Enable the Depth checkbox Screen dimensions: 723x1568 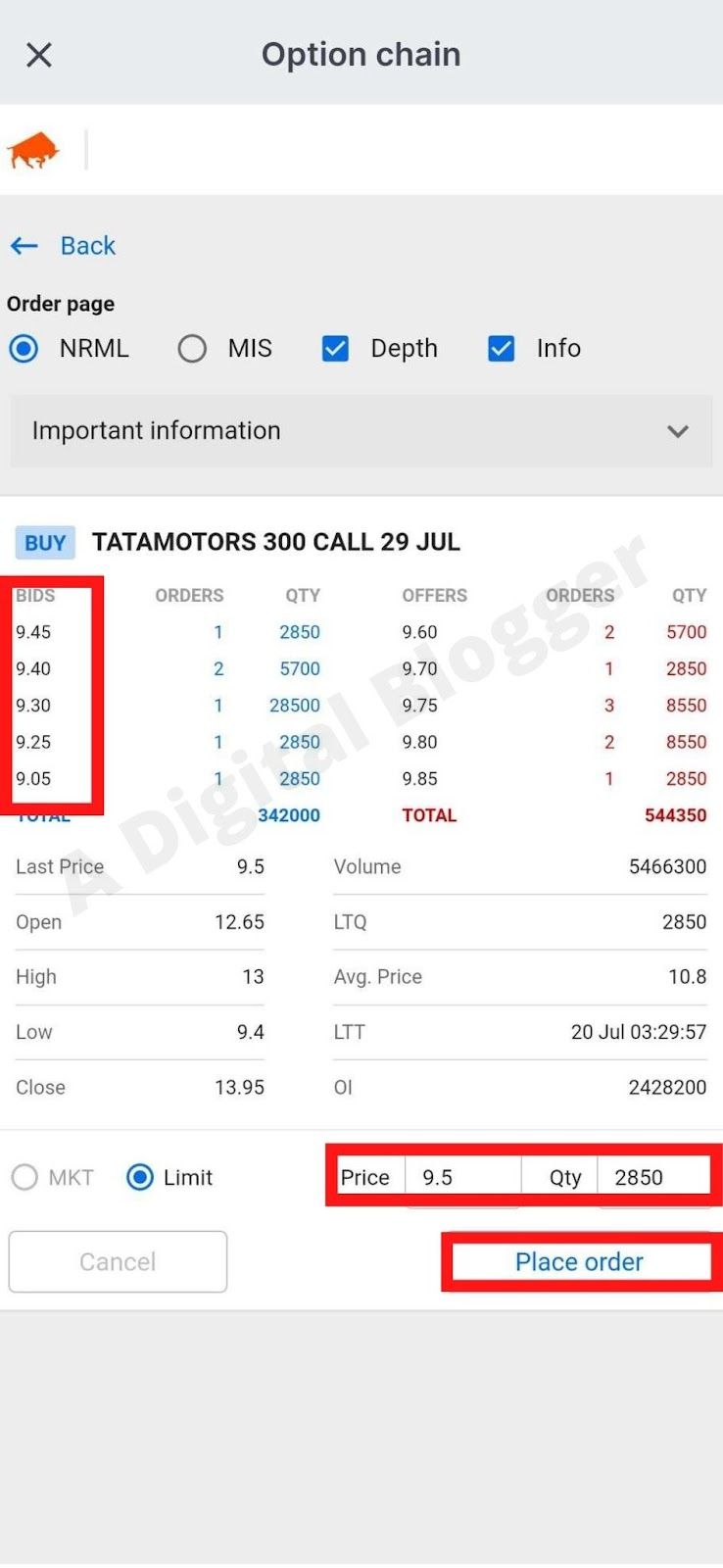335,348
